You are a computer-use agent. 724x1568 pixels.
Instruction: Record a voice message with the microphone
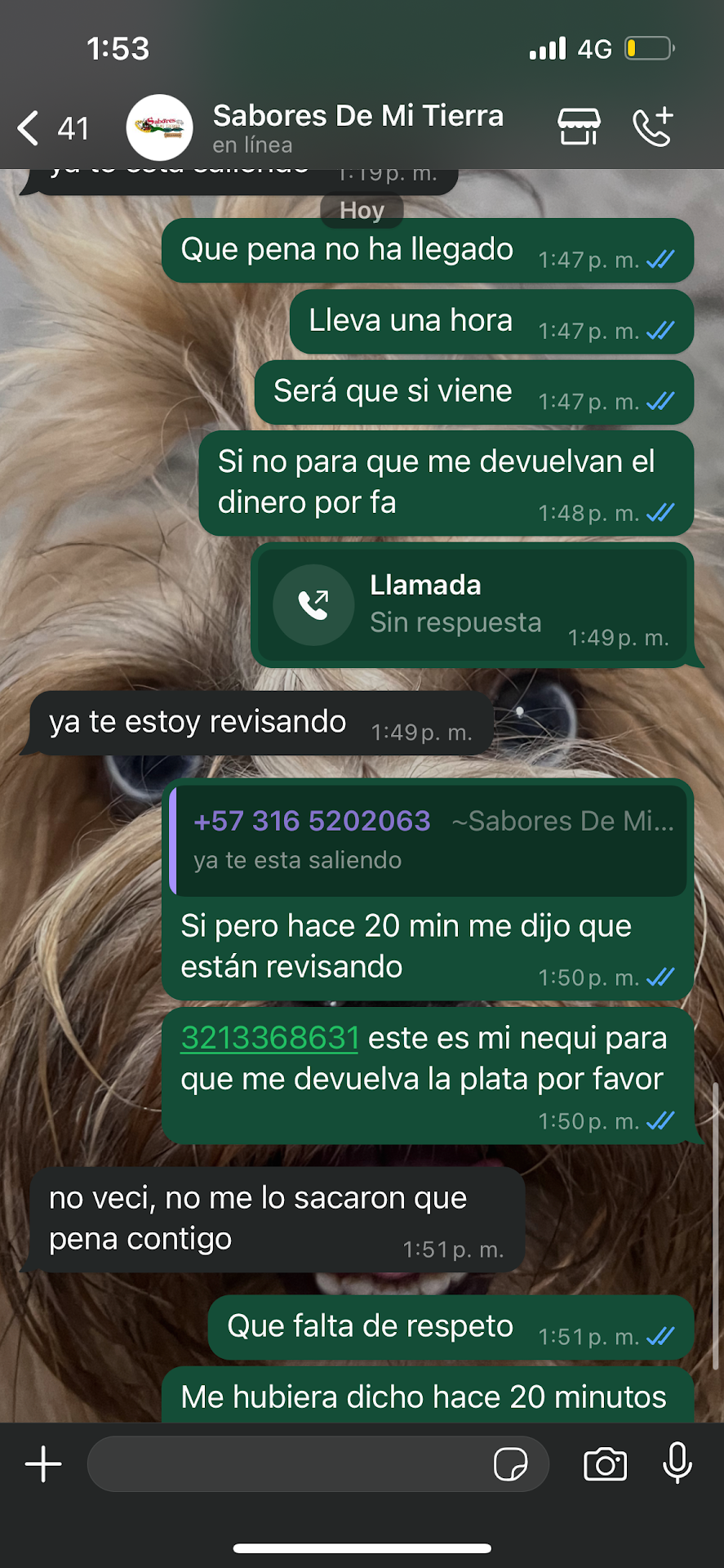pos(677,1463)
